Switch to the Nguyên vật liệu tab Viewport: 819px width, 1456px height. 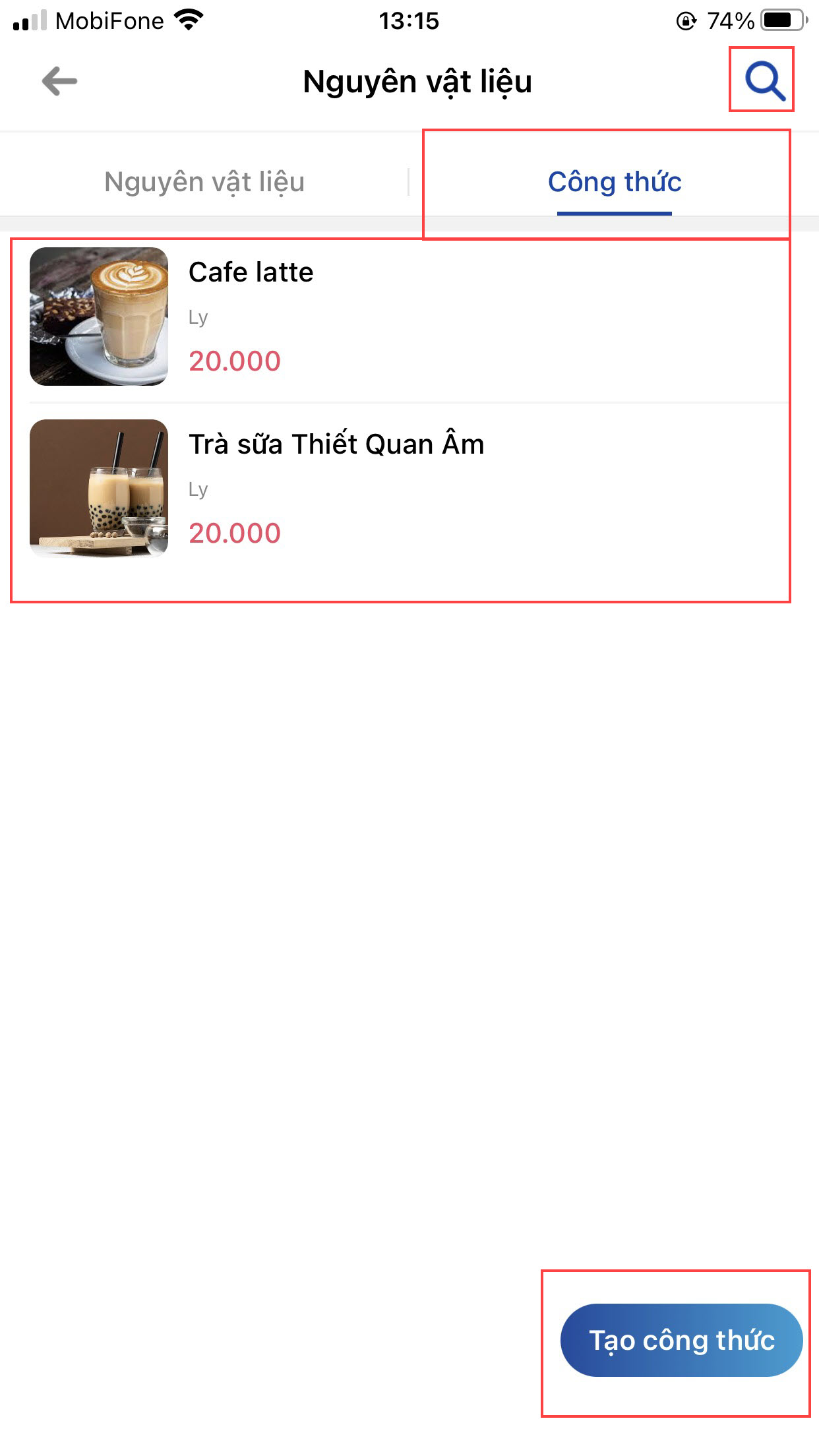click(204, 182)
